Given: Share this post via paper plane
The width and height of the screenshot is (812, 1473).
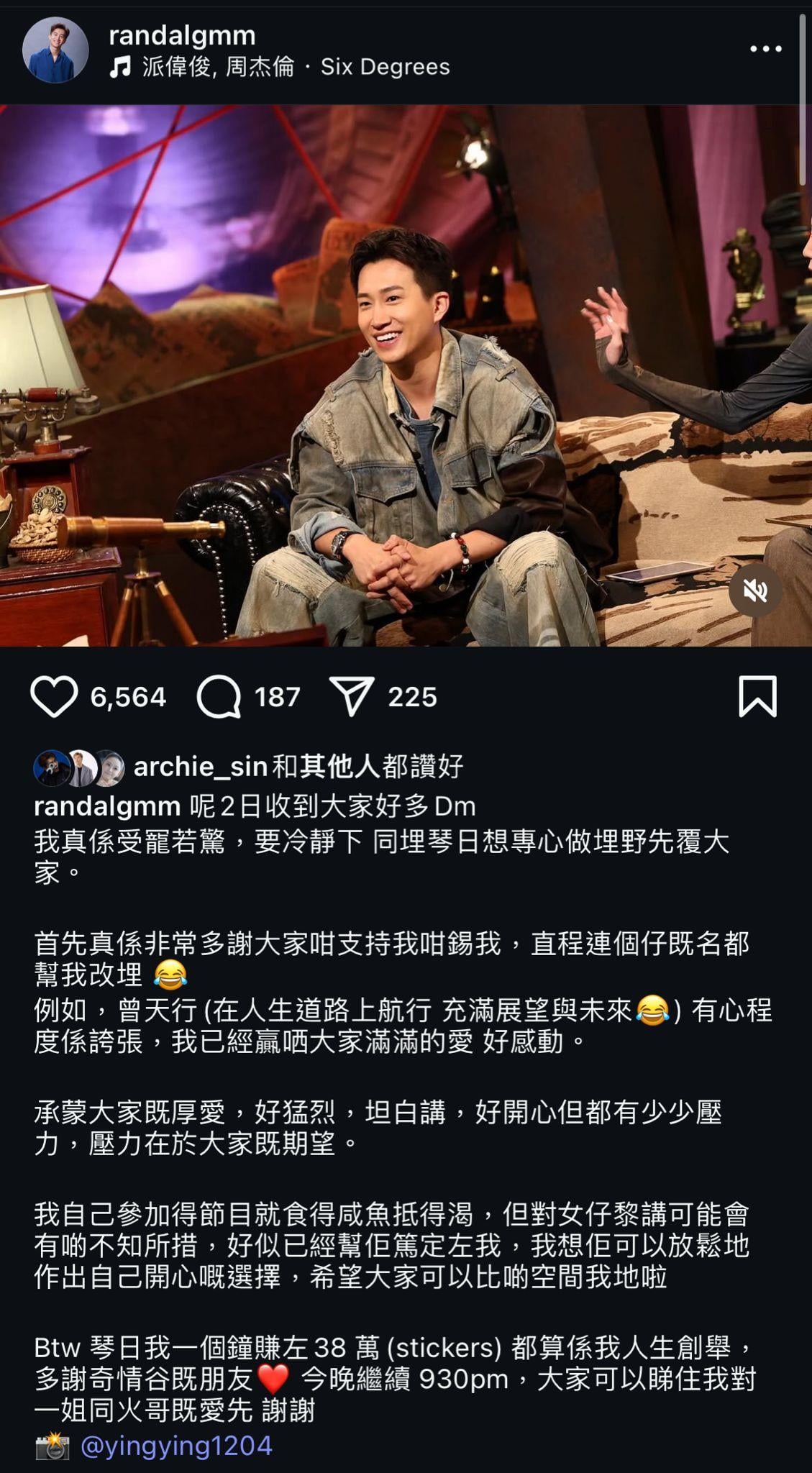Looking at the screenshot, I should [351, 696].
